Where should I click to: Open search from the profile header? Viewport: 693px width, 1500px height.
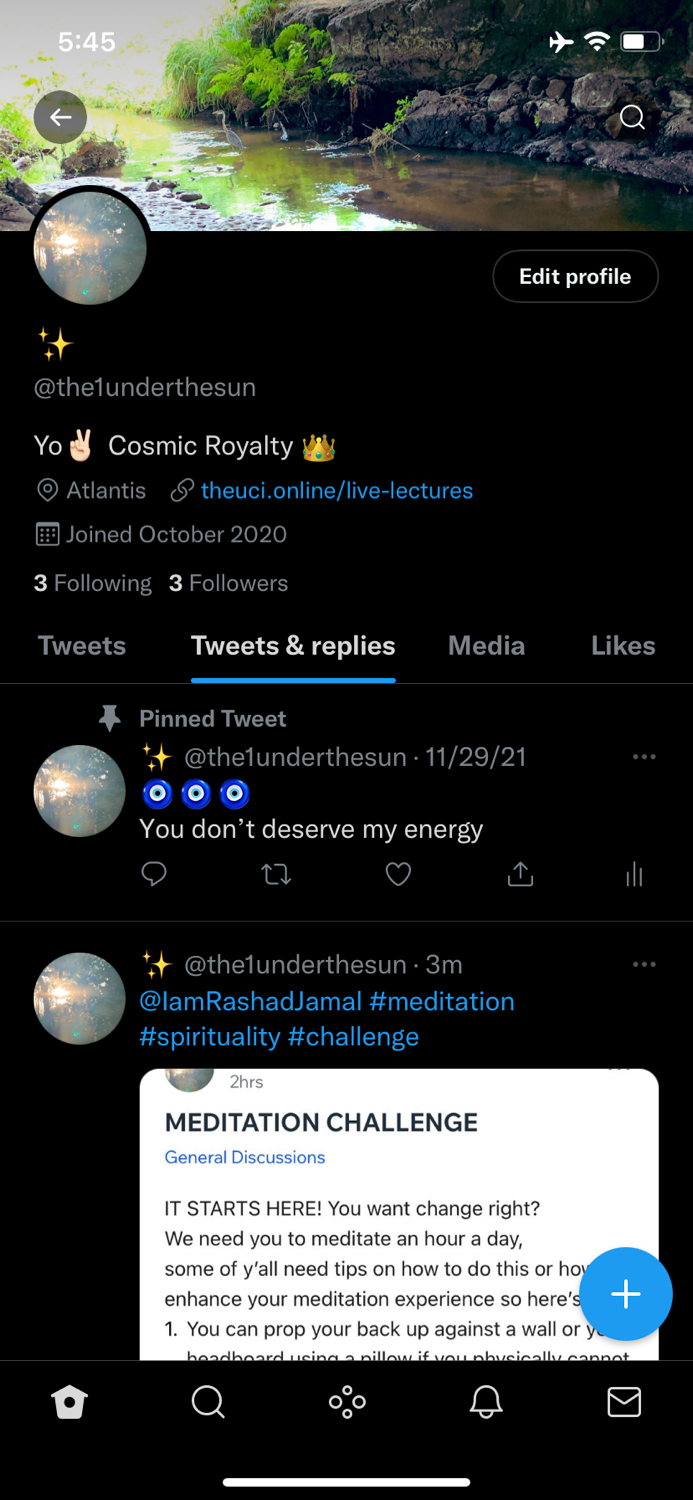pos(632,118)
